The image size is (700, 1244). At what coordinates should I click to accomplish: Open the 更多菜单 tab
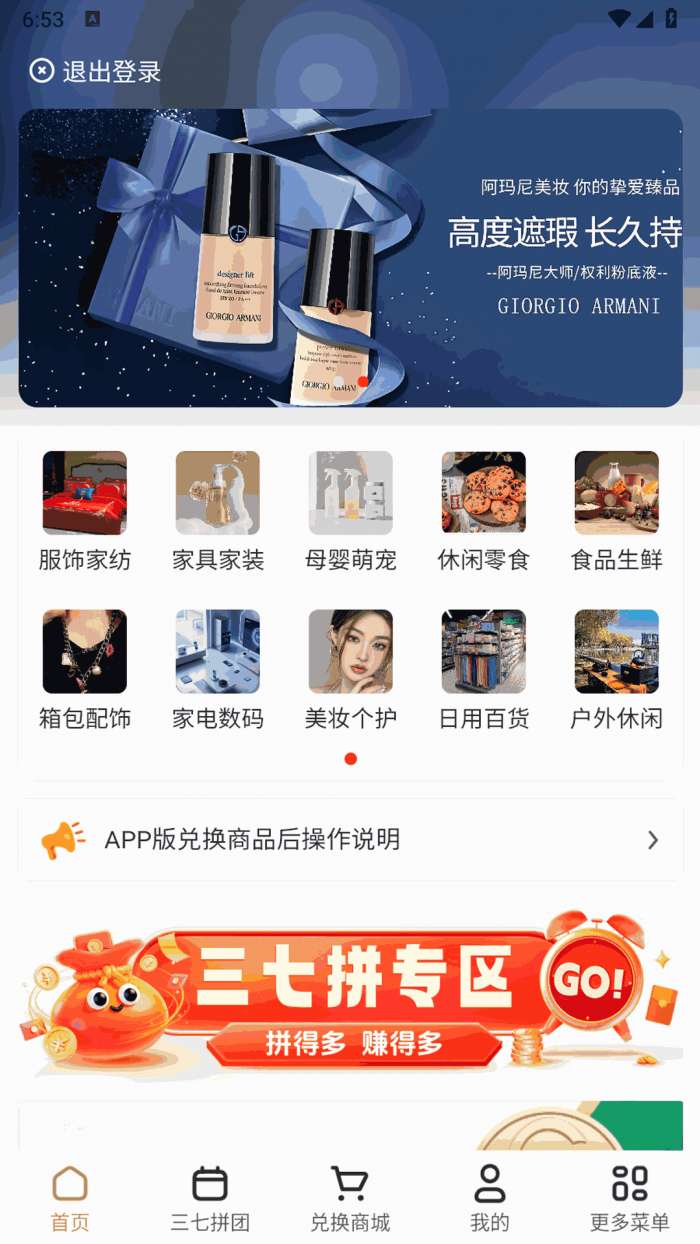pyautogui.click(x=630, y=1198)
